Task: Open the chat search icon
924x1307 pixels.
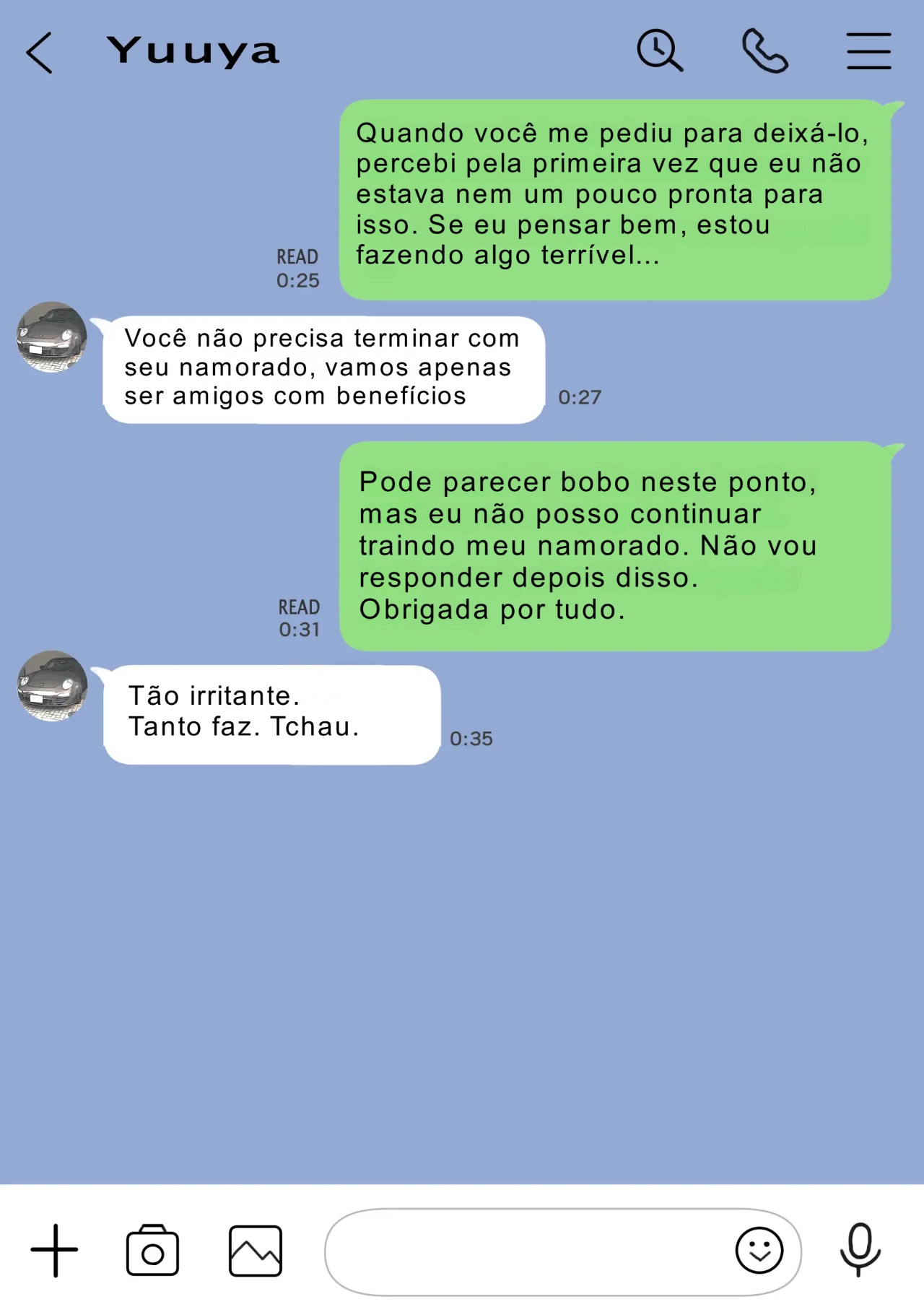Action: pos(661,50)
